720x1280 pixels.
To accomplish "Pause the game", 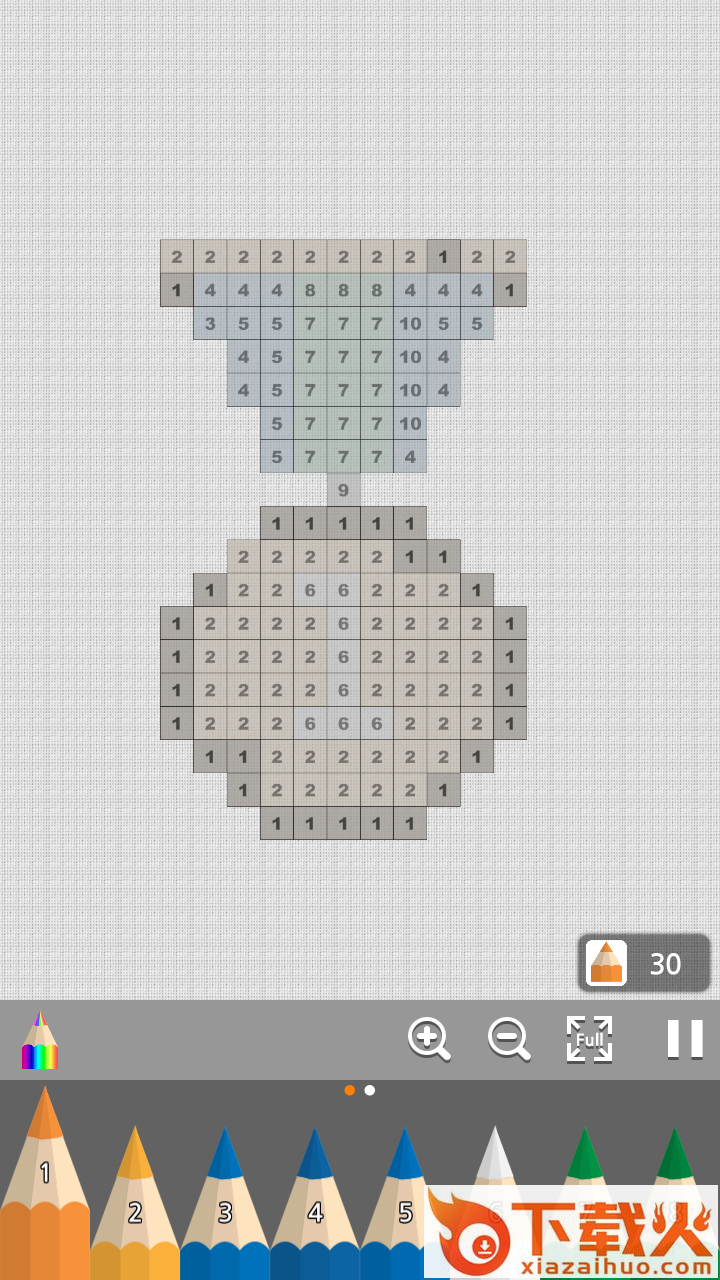I will 685,1039.
